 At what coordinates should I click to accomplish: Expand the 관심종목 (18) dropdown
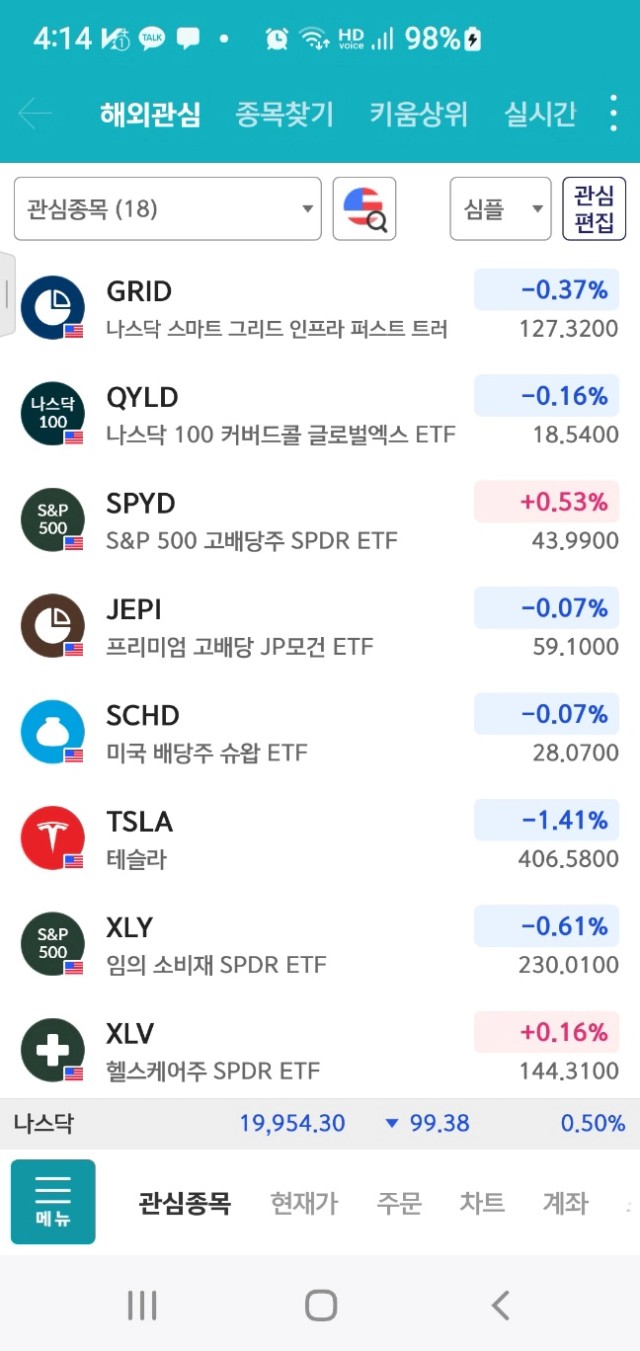pos(167,209)
